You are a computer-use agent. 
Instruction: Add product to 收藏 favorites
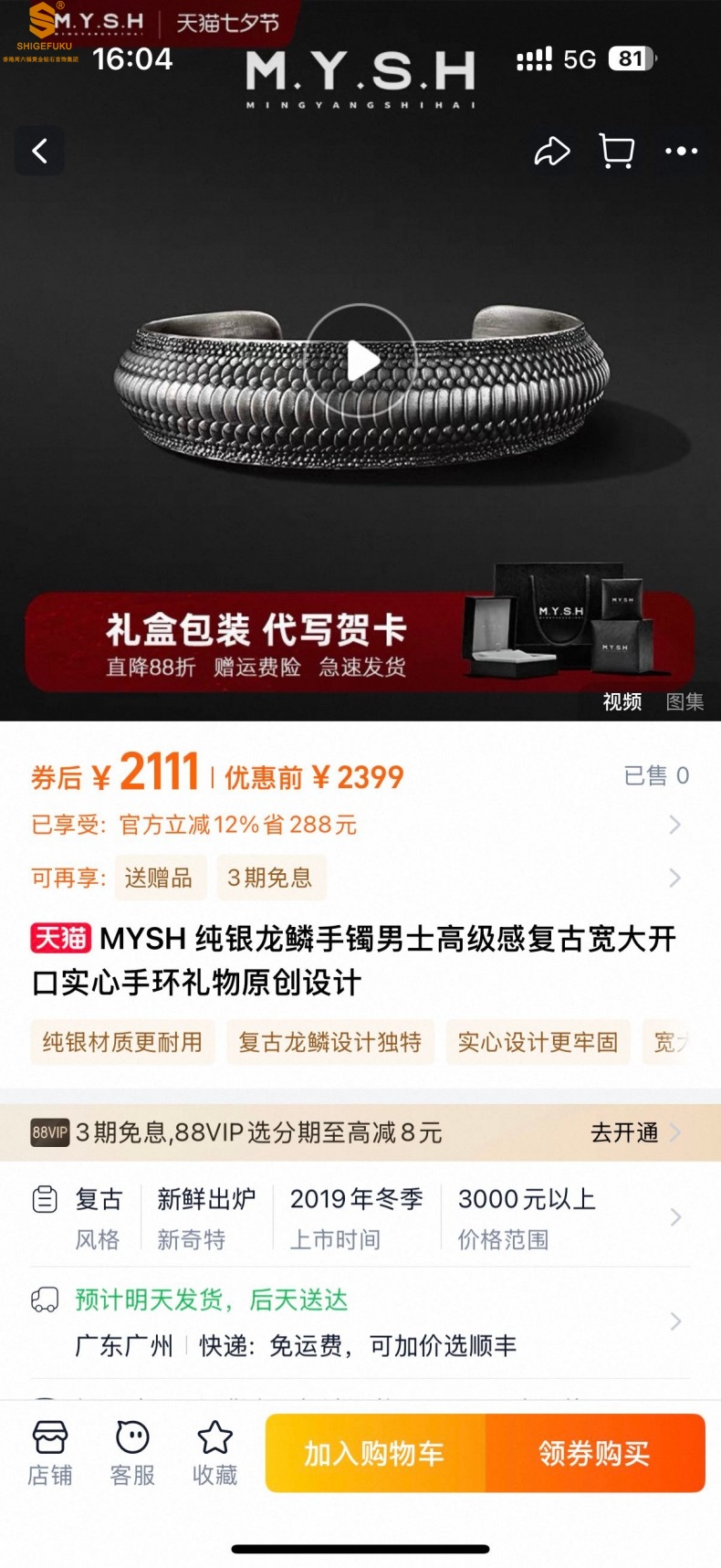[x=215, y=1453]
